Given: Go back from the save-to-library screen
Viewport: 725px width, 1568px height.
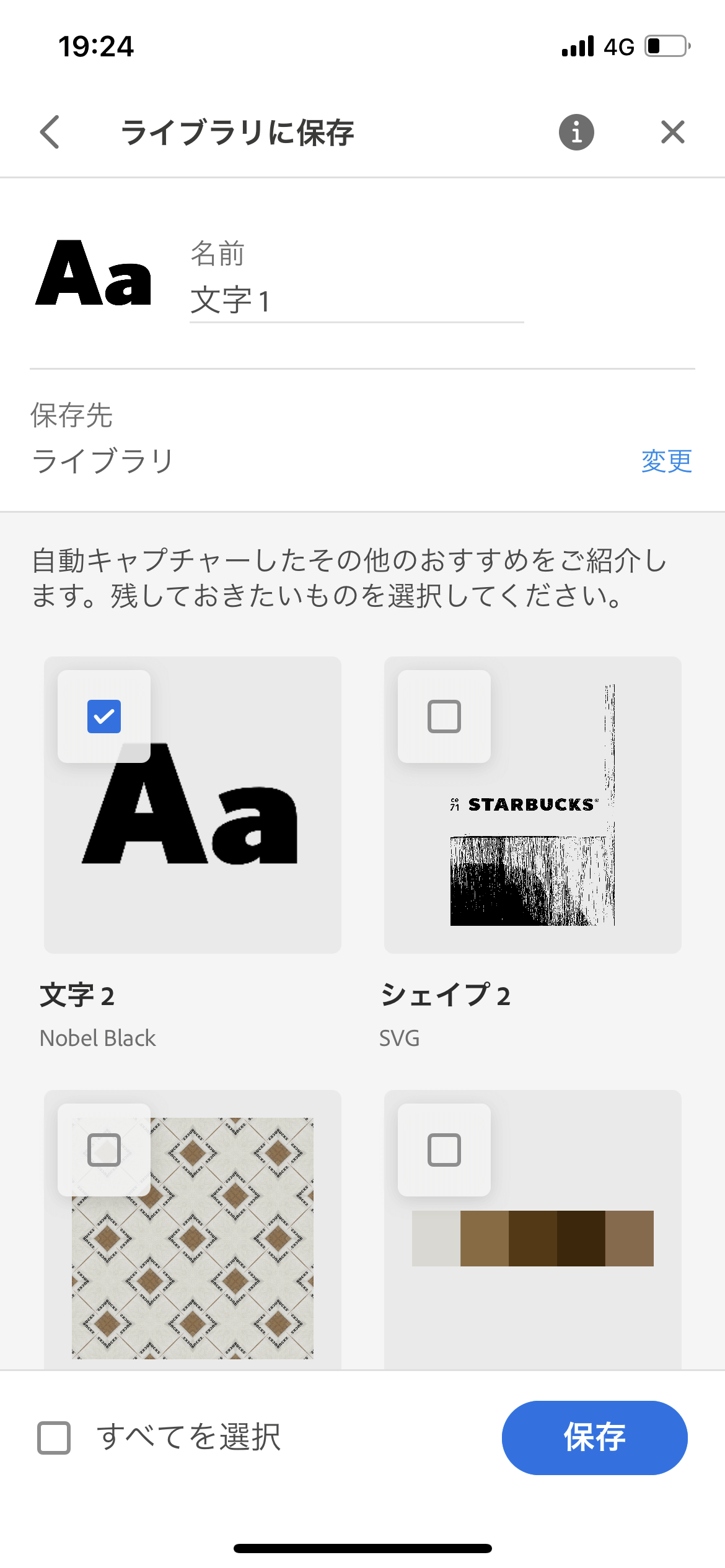Looking at the screenshot, I should [x=50, y=132].
